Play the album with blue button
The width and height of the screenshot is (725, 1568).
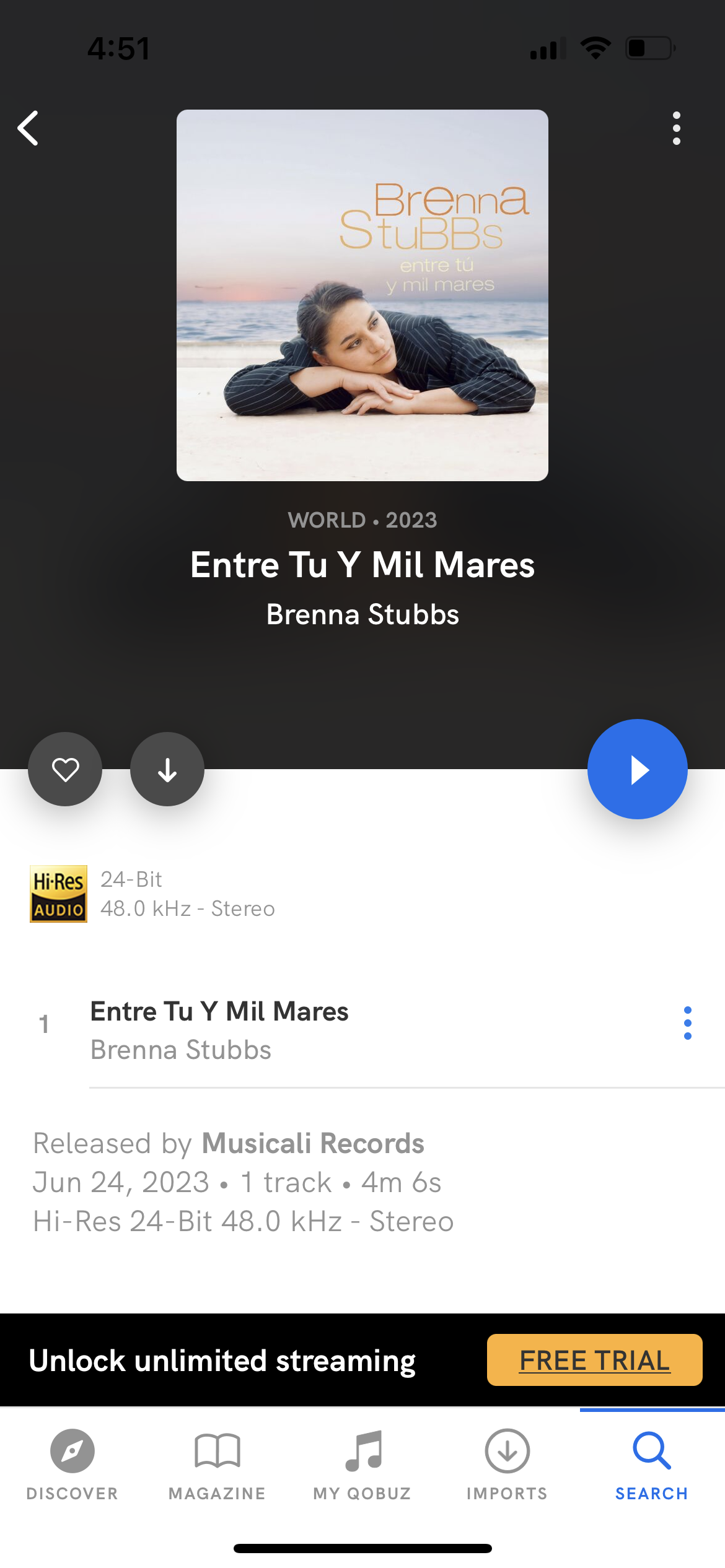click(637, 770)
